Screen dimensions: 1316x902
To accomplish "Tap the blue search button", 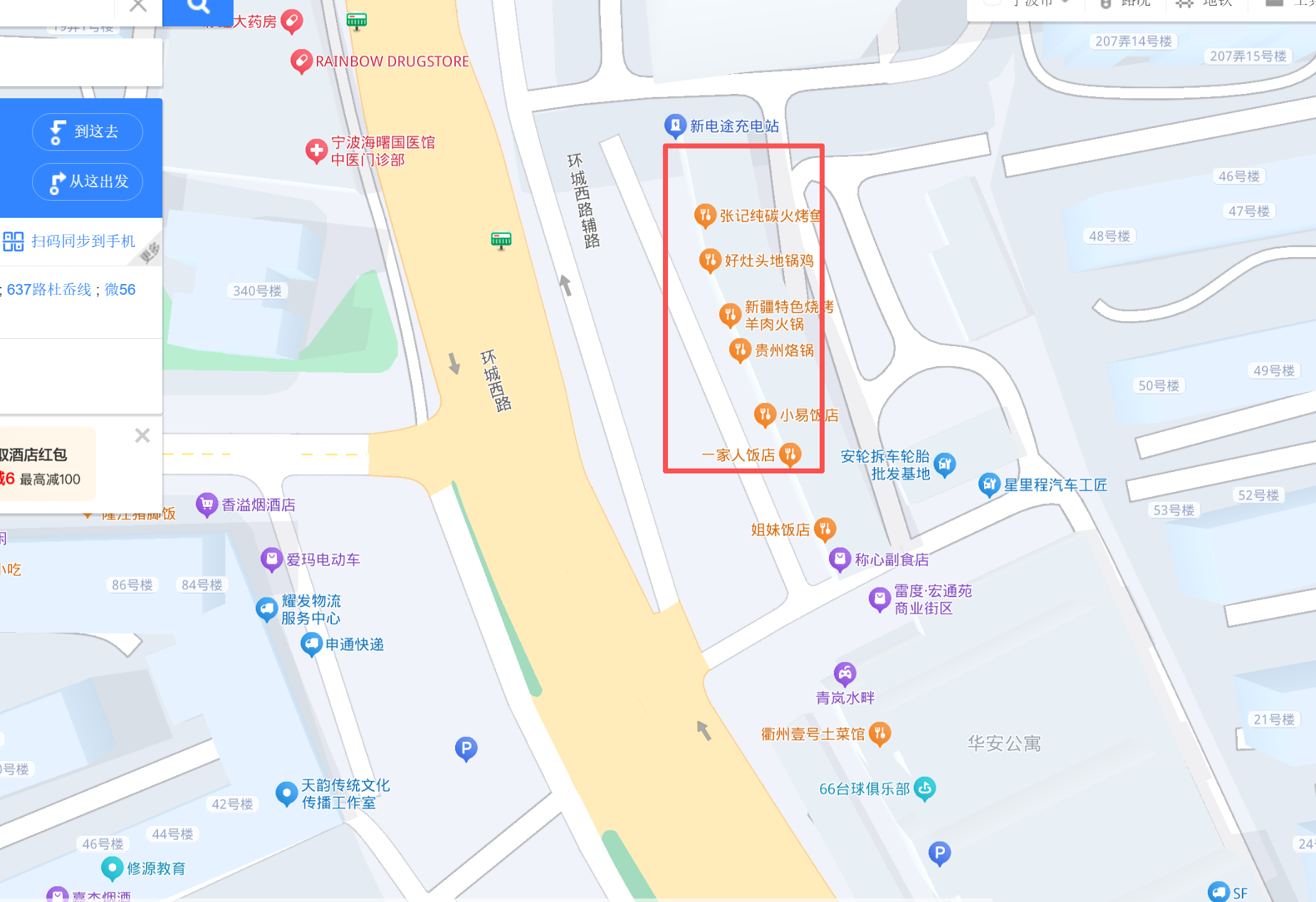I will point(197,9).
